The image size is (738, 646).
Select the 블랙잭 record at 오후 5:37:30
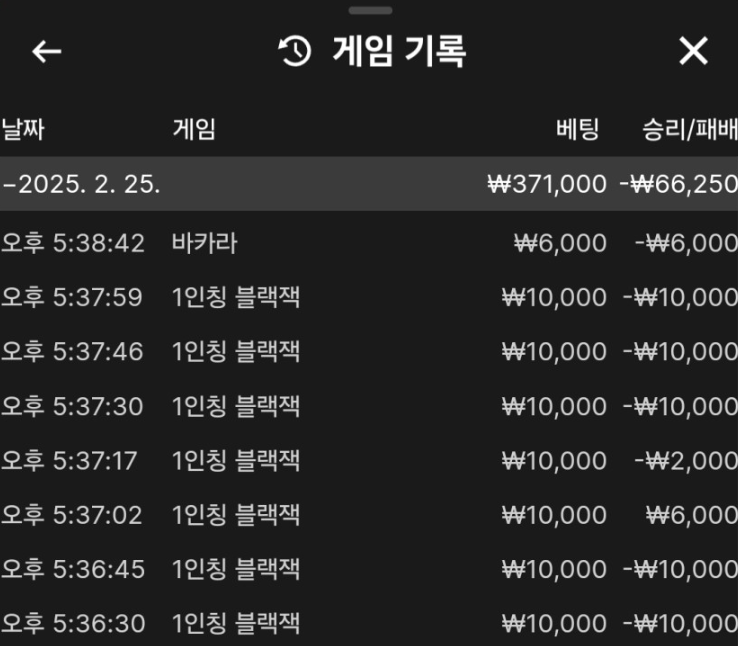[x=368, y=406]
